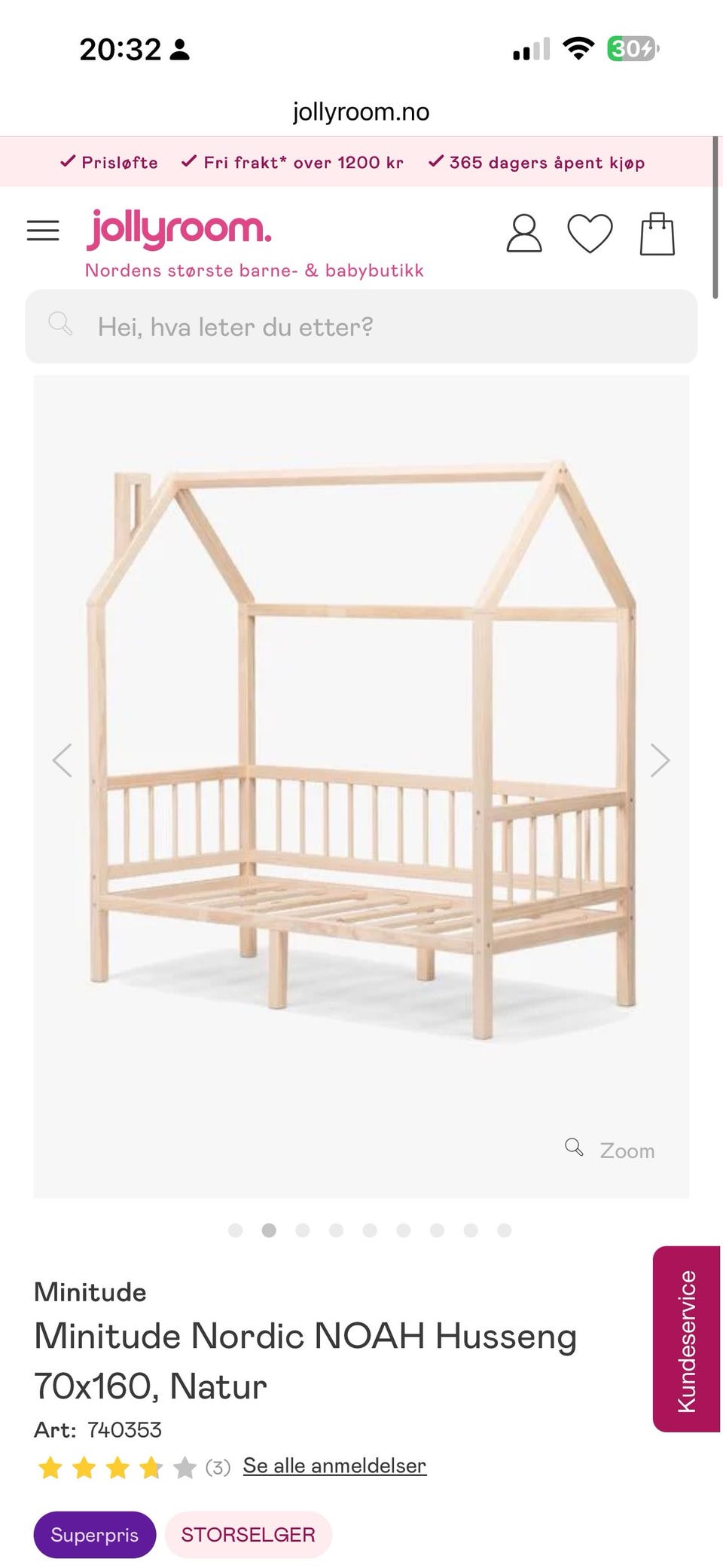Screen dimensions: 723x1568
Task: Open the shopping bag cart
Action: click(x=657, y=234)
